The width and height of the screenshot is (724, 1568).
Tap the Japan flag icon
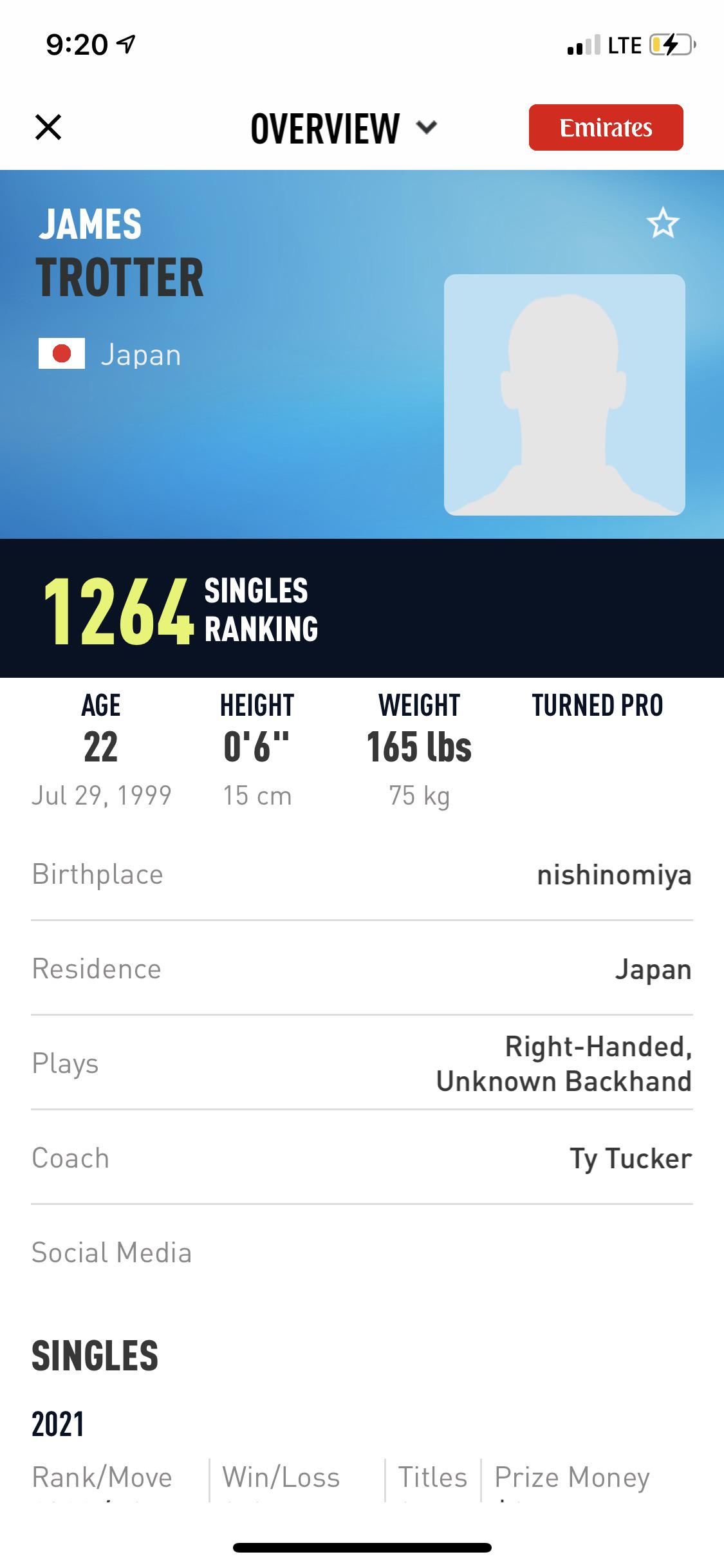click(62, 353)
